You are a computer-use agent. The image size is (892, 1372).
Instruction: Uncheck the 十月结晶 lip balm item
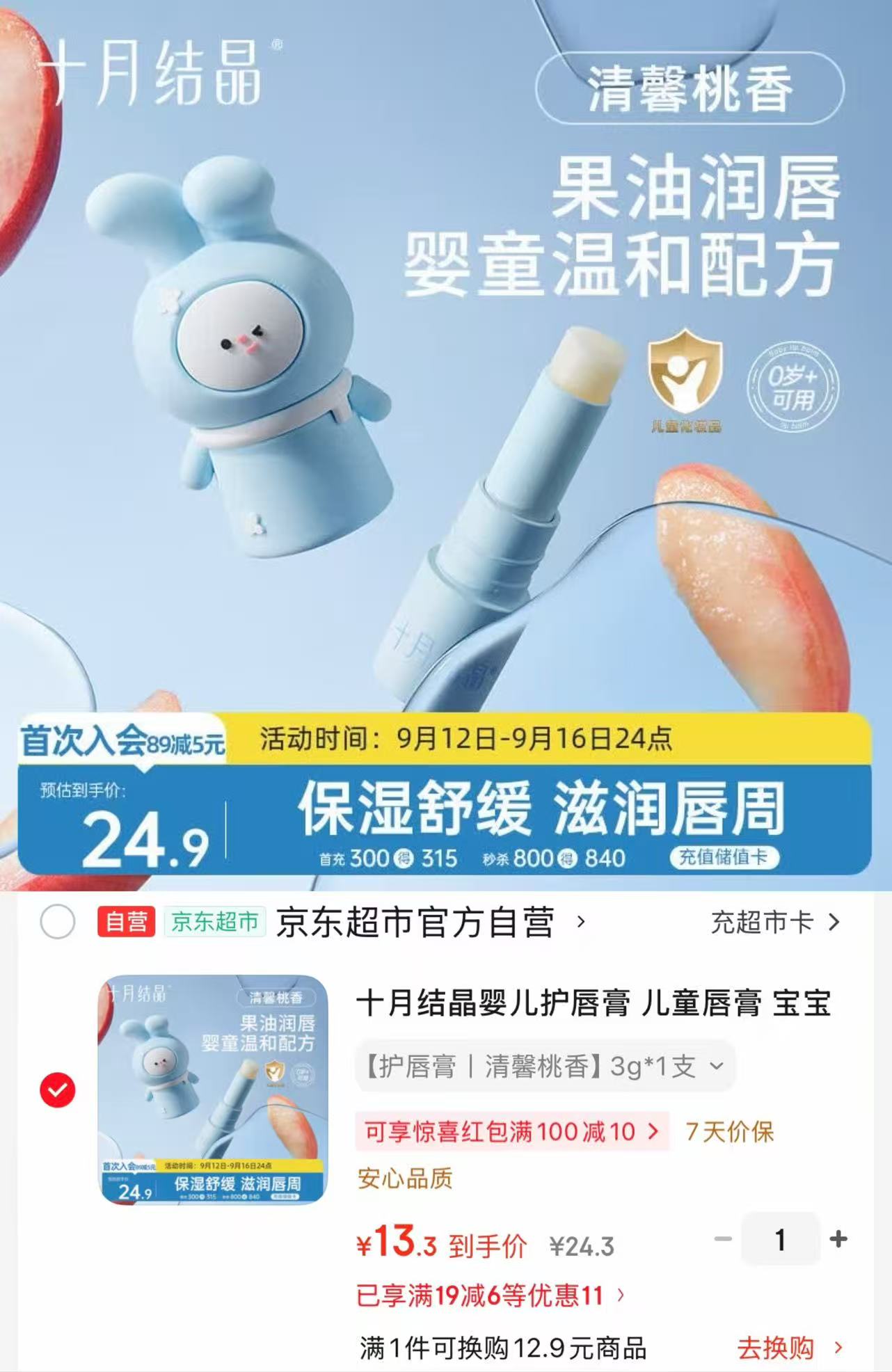point(58,1090)
